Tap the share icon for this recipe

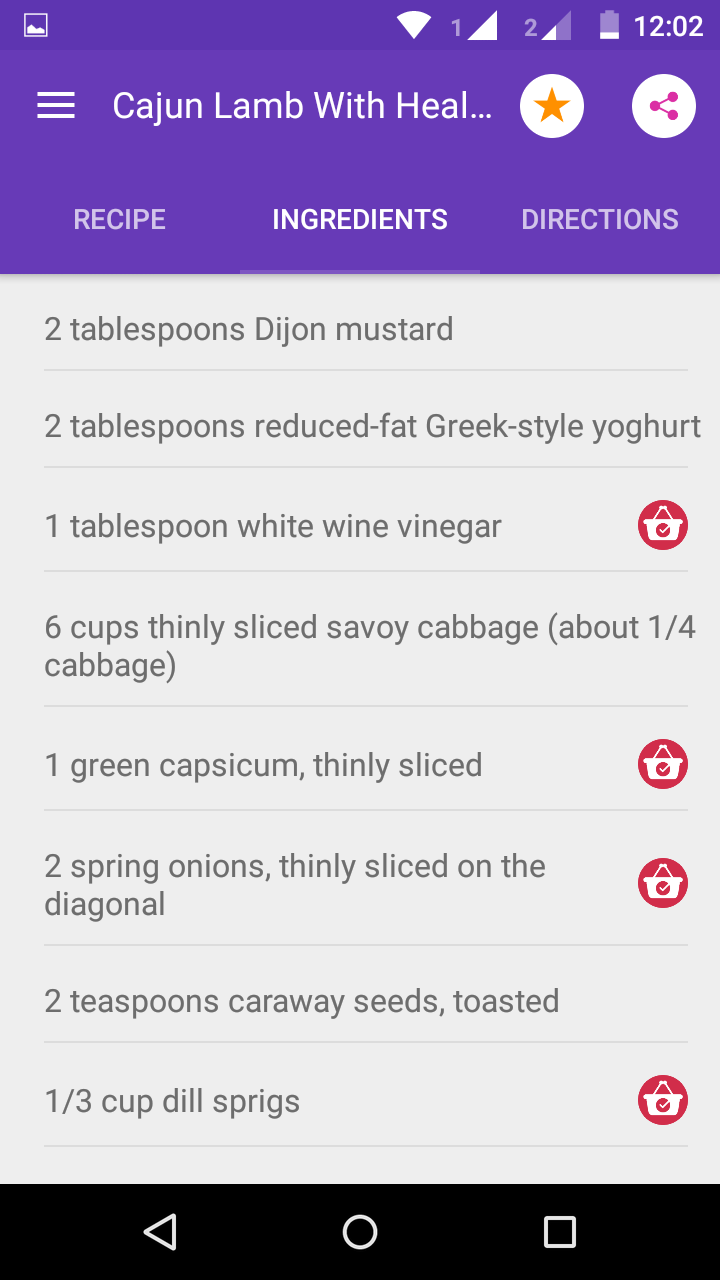click(x=663, y=105)
